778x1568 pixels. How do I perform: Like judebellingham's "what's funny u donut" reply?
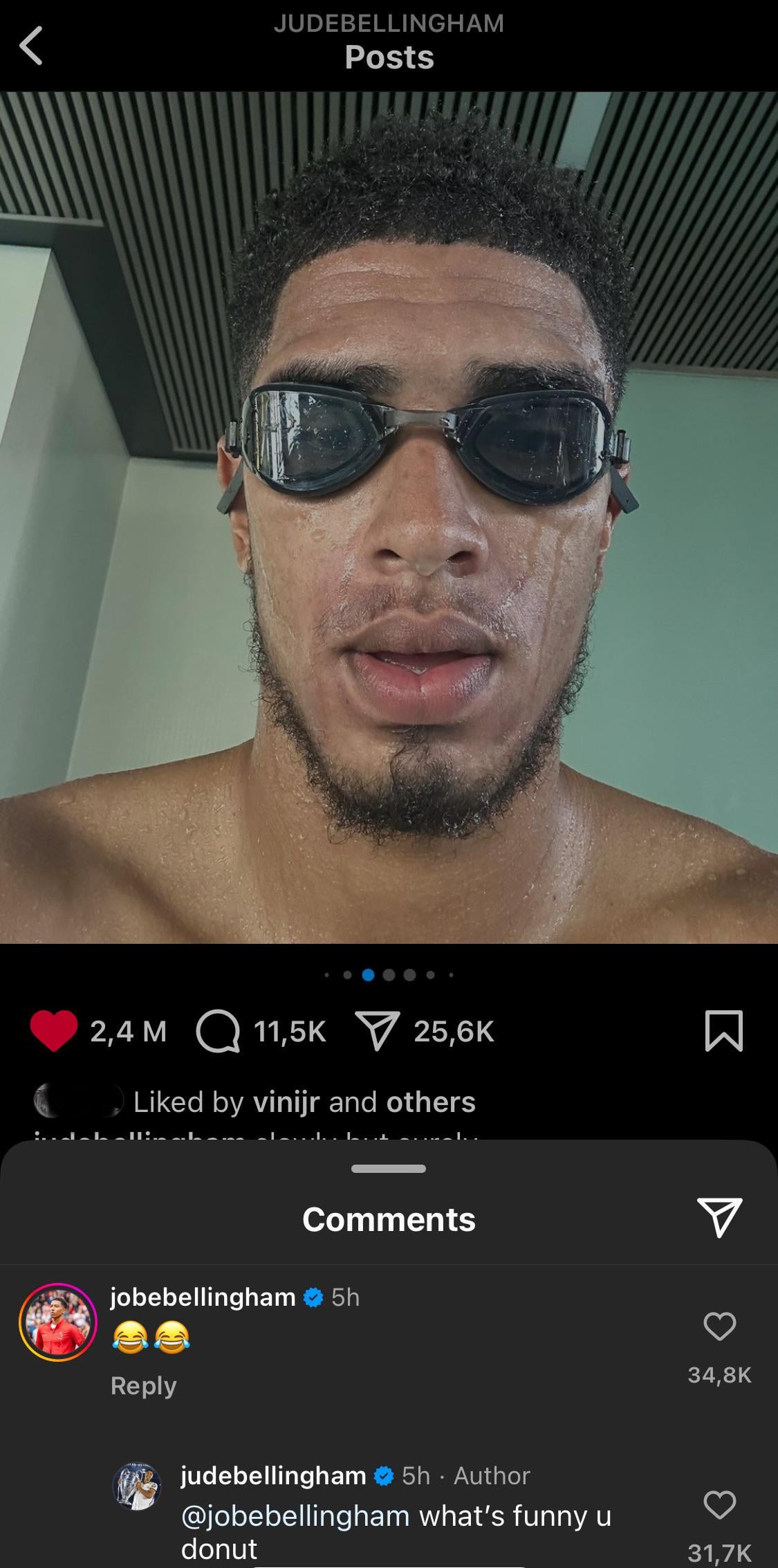(x=719, y=1506)
